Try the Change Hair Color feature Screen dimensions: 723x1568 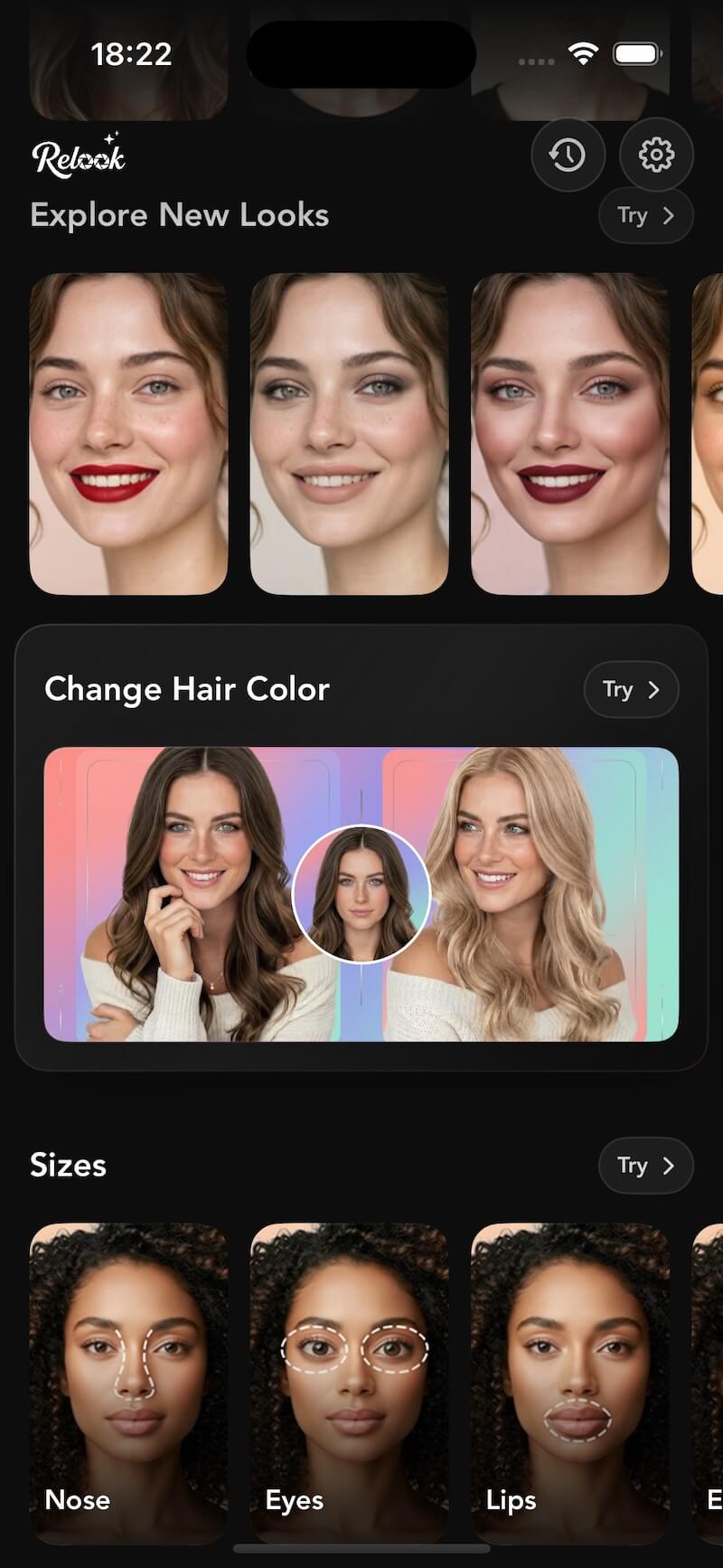pos(630,689)
